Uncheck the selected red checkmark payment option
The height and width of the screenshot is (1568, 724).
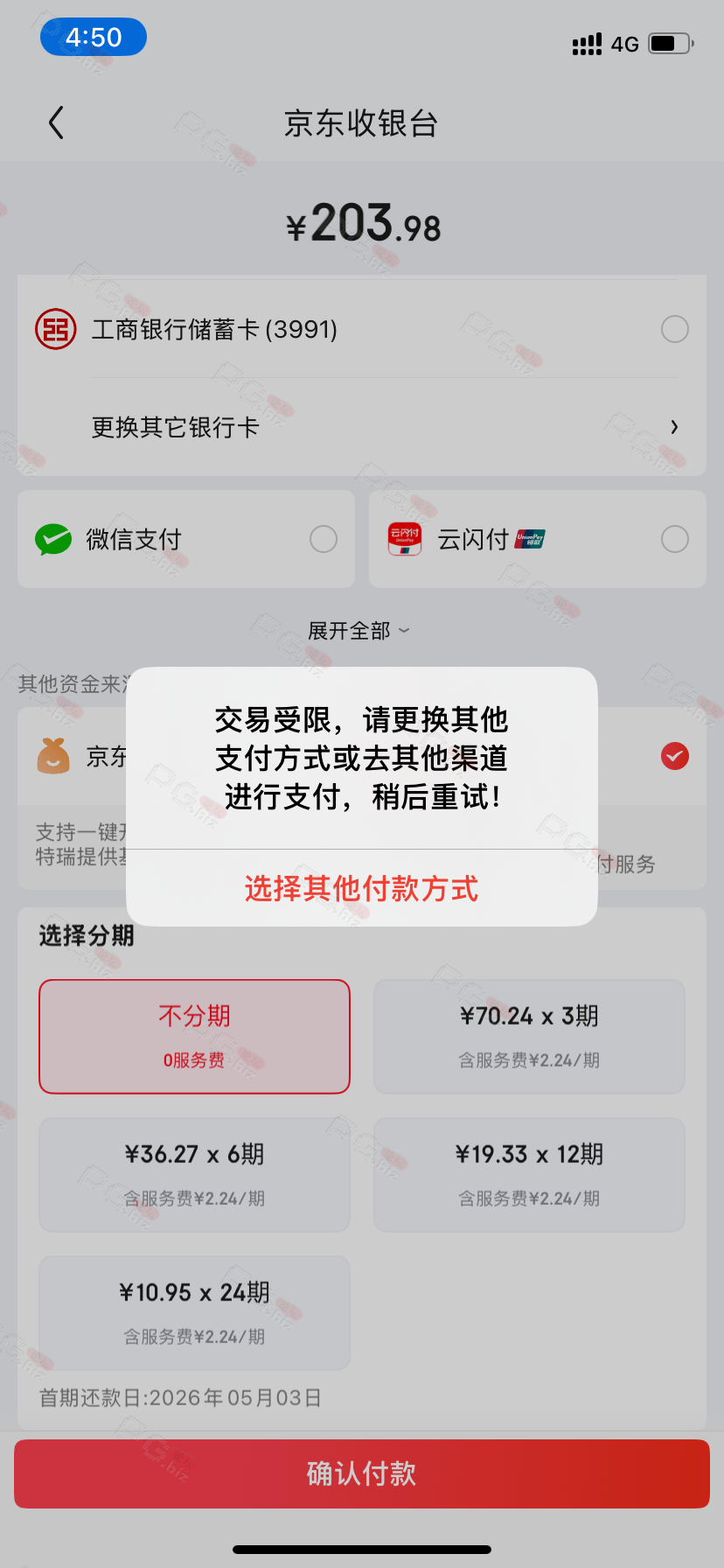coord(674,756)
